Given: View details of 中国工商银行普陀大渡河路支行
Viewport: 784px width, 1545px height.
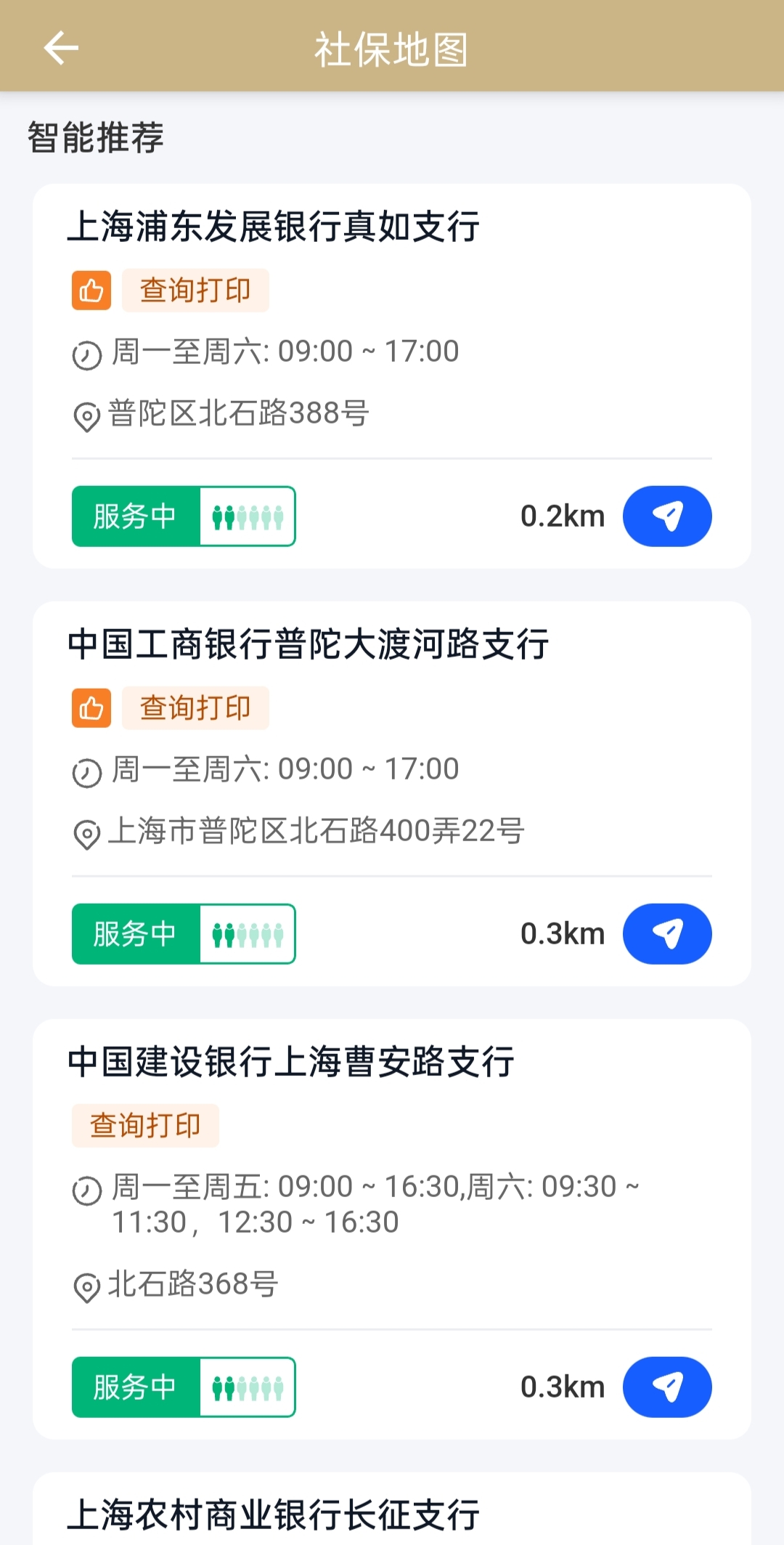Looking at the screenshot, I should click(x=308, y=644).
